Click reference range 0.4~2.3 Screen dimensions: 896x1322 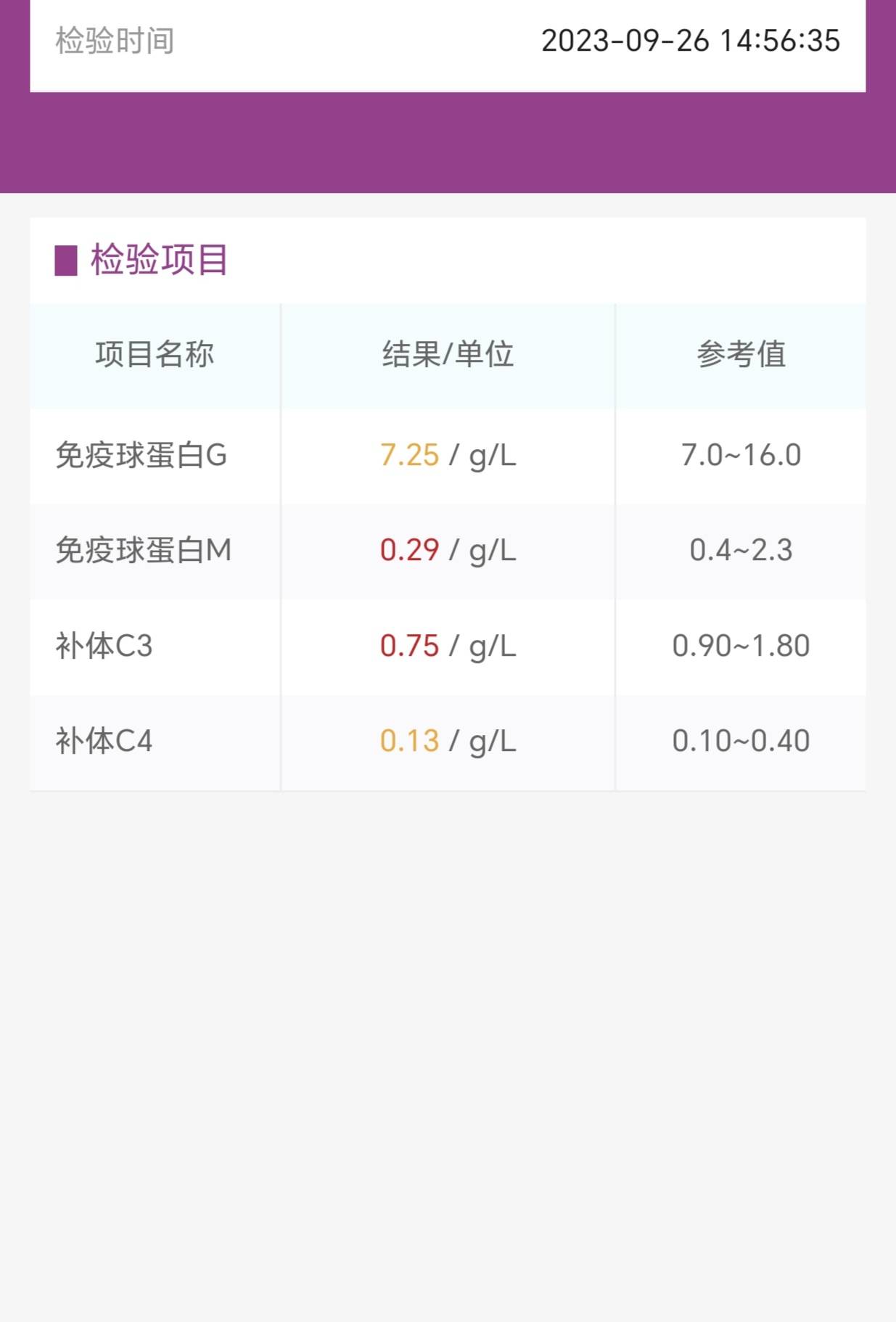(x=742, y=549)
